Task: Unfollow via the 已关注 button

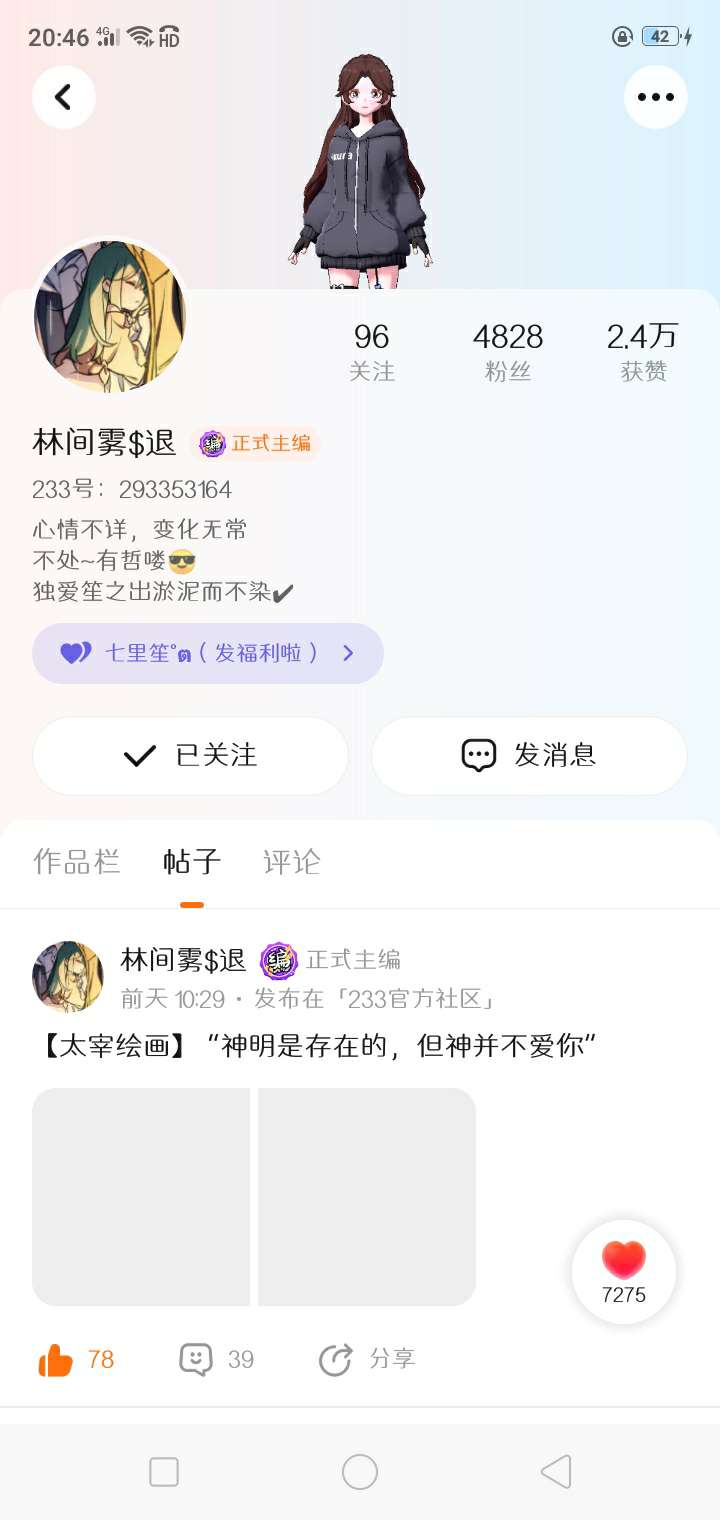Action: tap(190, 755)
